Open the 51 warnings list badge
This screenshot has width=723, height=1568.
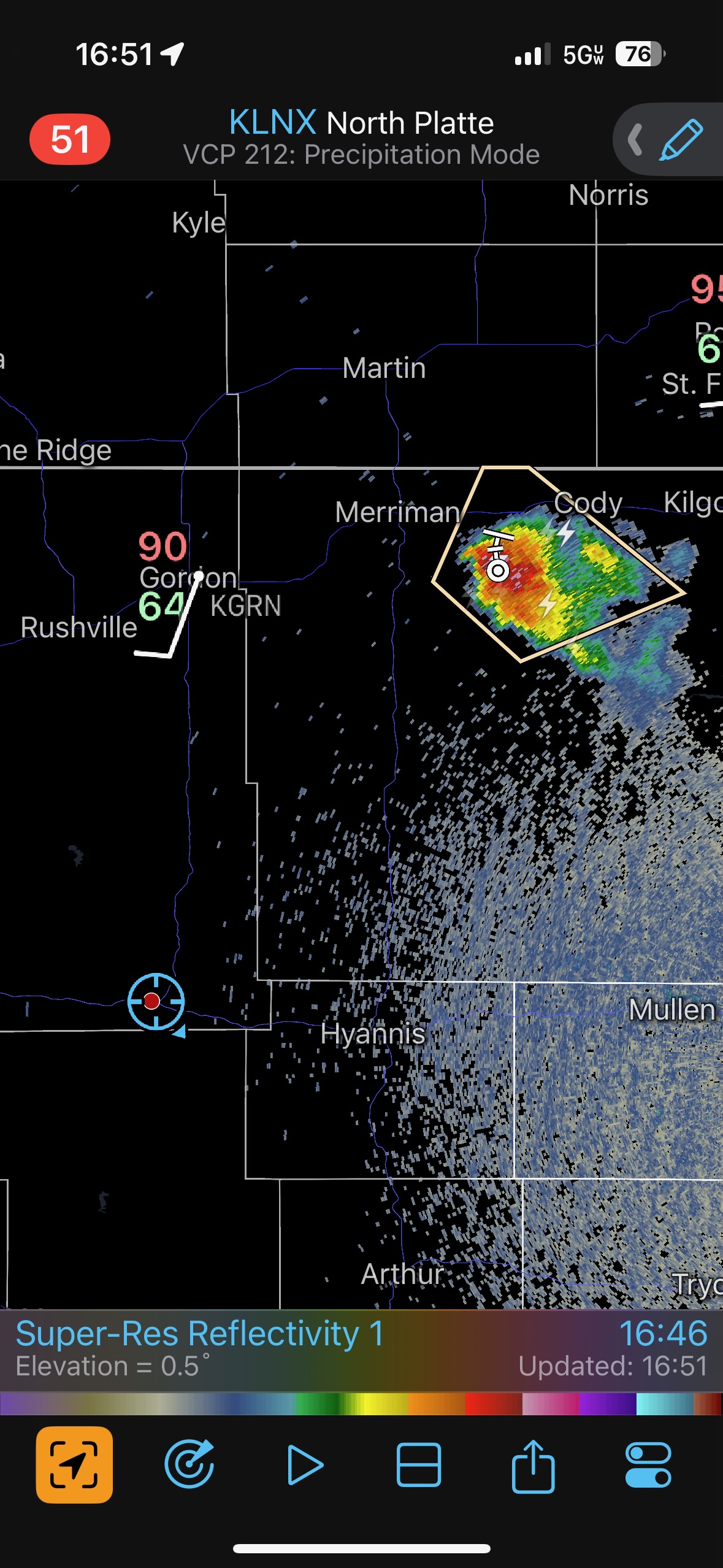click(x=70, y=139)
